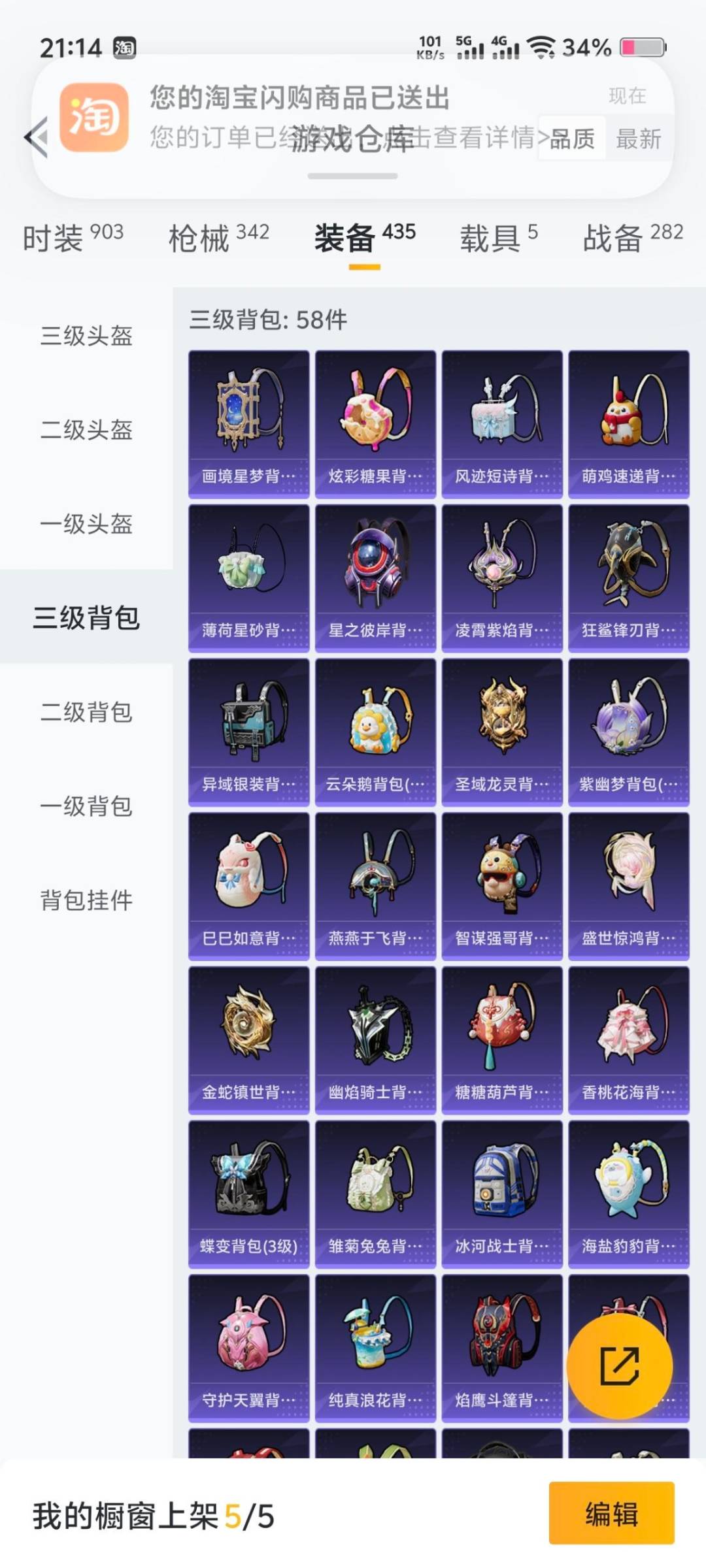Open the 背包挂件 category
Viewport: 706px width, 1568px height.
click(86, 900)
